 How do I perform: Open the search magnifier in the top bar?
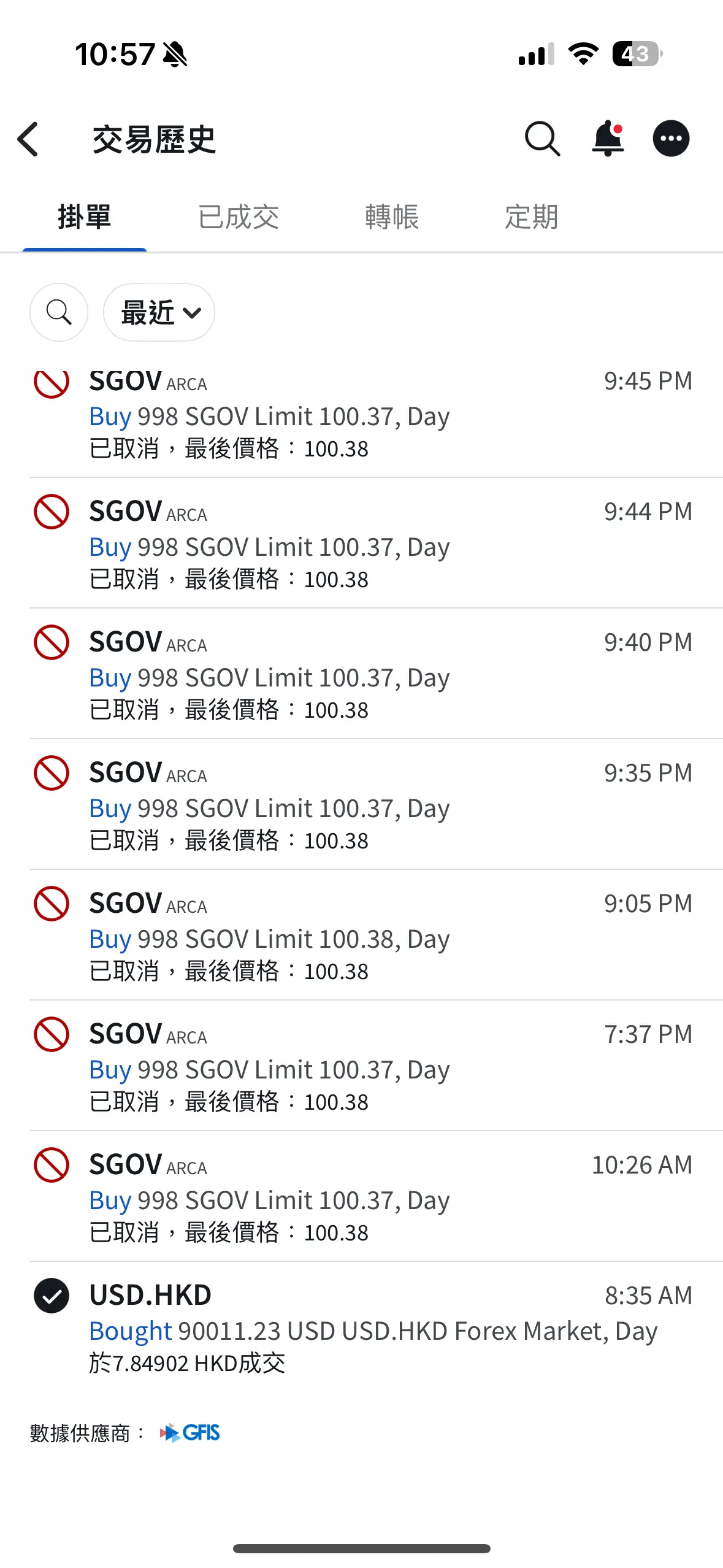(543, 139)
